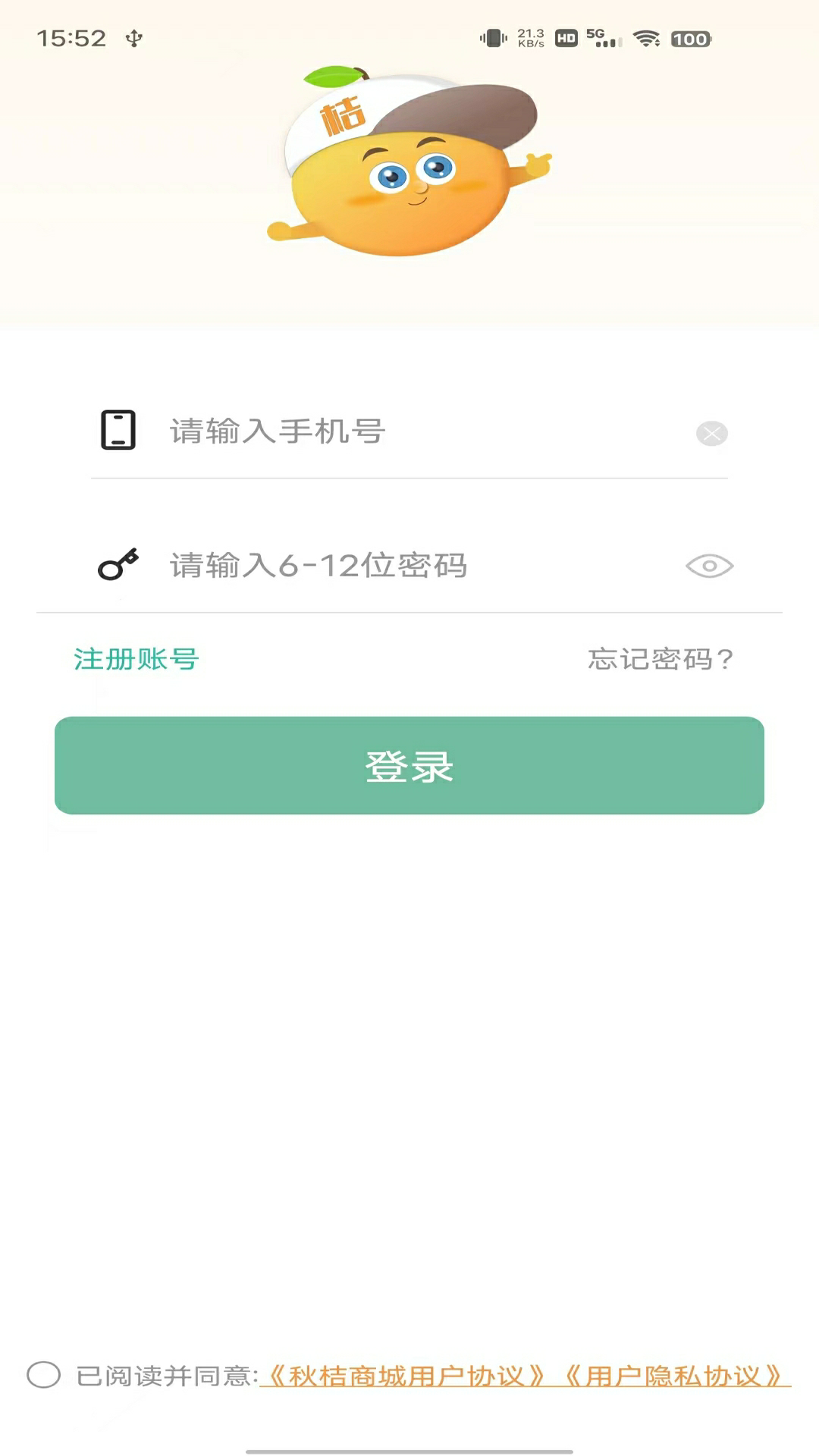The height and width of the screenshot is (1456, 819).
Task: Open 注册账号 to register an account
Action: click(x=136, y=659)
